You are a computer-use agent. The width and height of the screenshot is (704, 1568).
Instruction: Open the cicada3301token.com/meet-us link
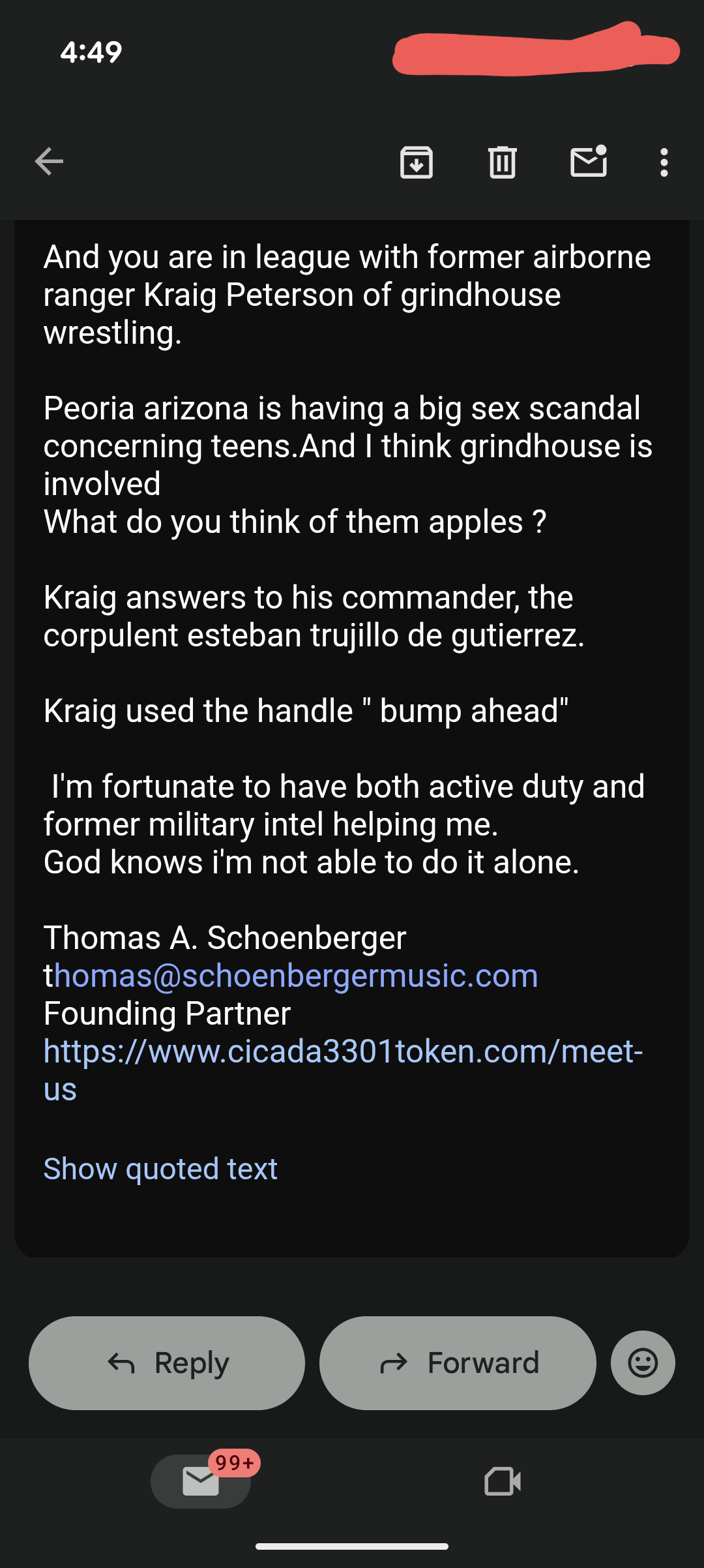(x=343, y=1051)
